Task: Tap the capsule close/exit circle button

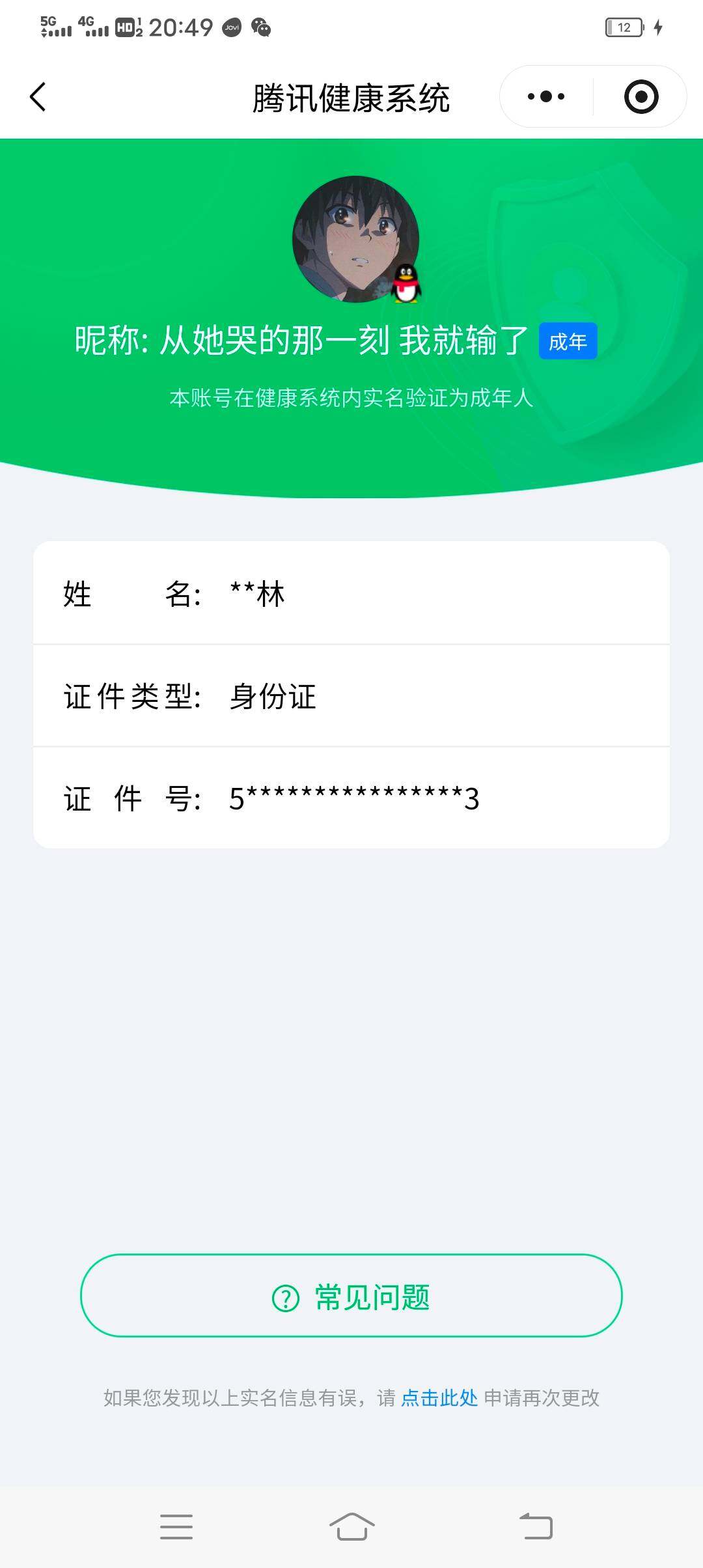Action: pyautogui.click(x=641, y=96)
